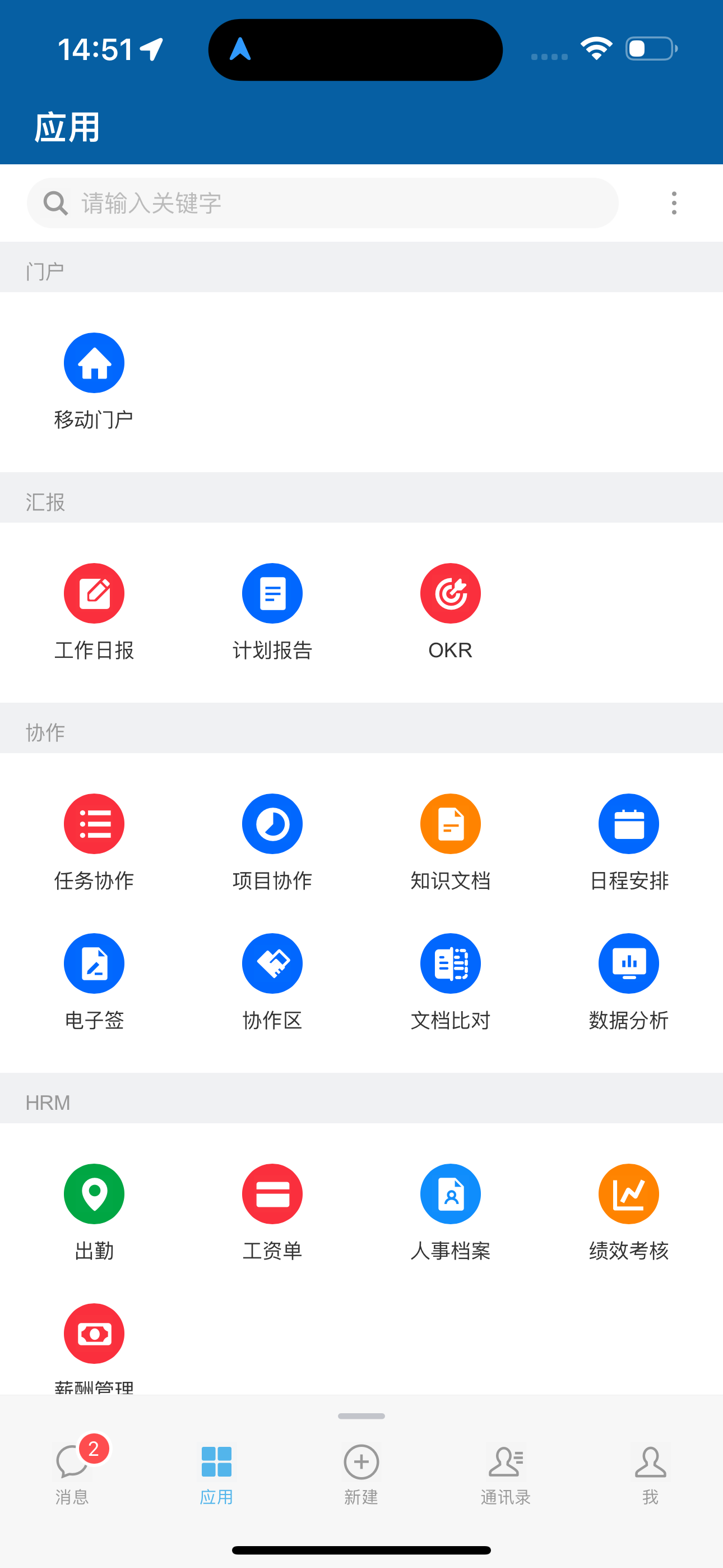Tap the 新建 tab
Image resolution: width=723 pixels, height=1568 pixels.
[361, 1473]
